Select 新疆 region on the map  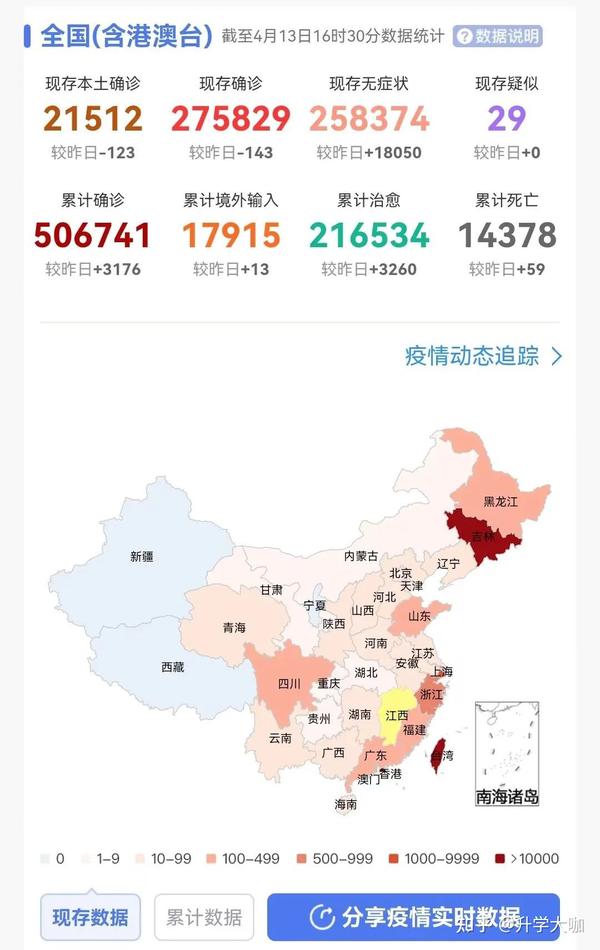[140, 555]
